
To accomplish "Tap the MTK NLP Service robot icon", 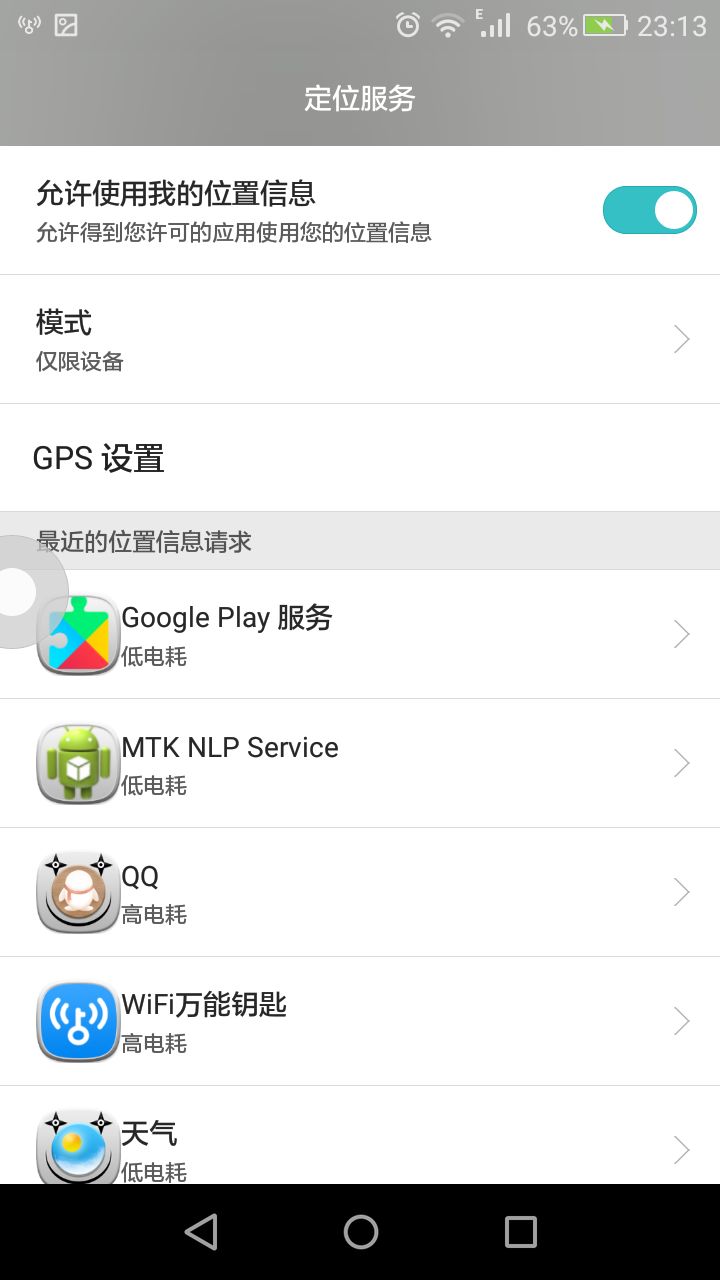I will tap(78, 762).
